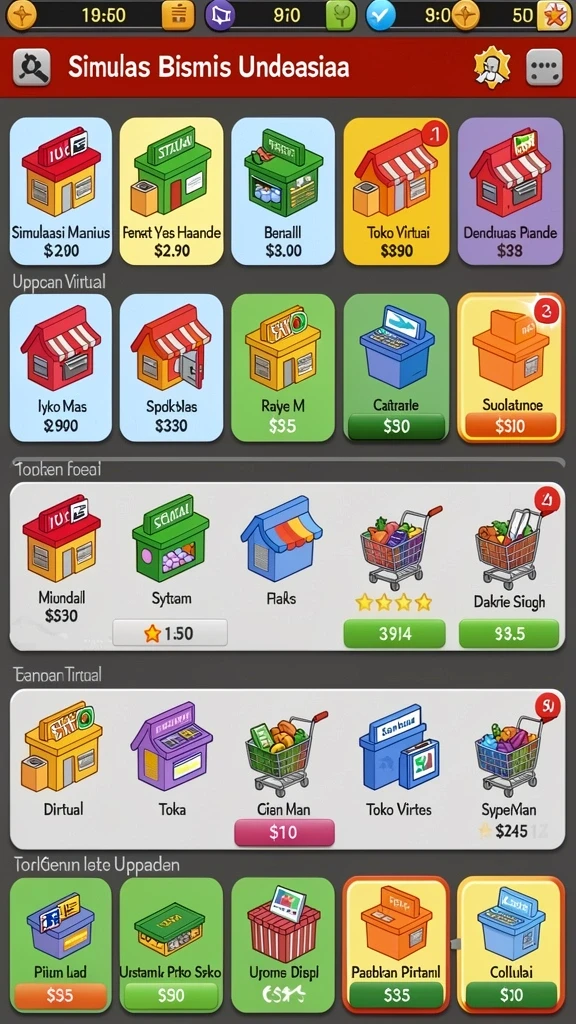Open the dice-shaped menu button

[544, 67]
